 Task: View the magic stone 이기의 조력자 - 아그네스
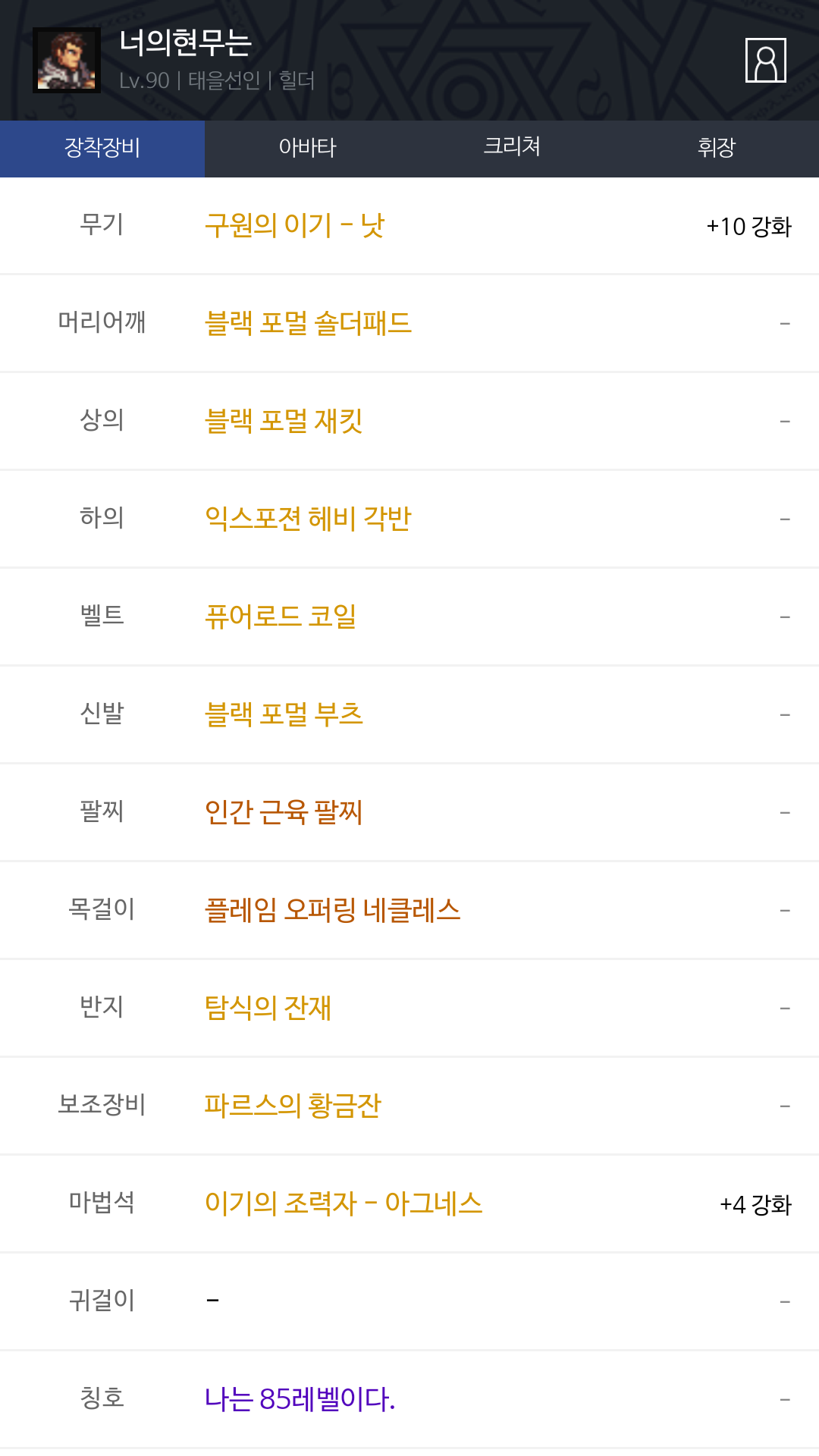pyautogui.click(x=344, y=1204)
